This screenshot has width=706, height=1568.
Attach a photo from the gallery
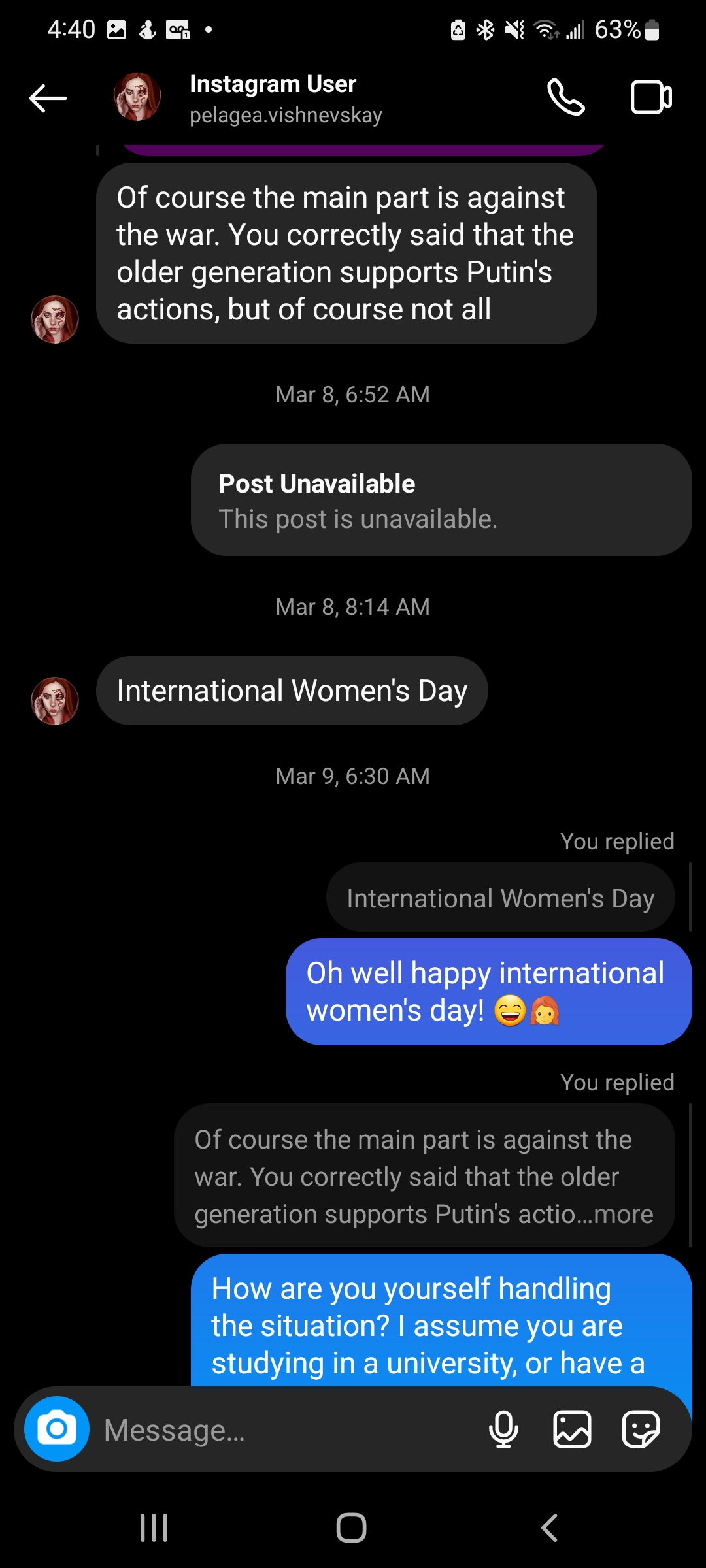click(x=572, y=1429)
